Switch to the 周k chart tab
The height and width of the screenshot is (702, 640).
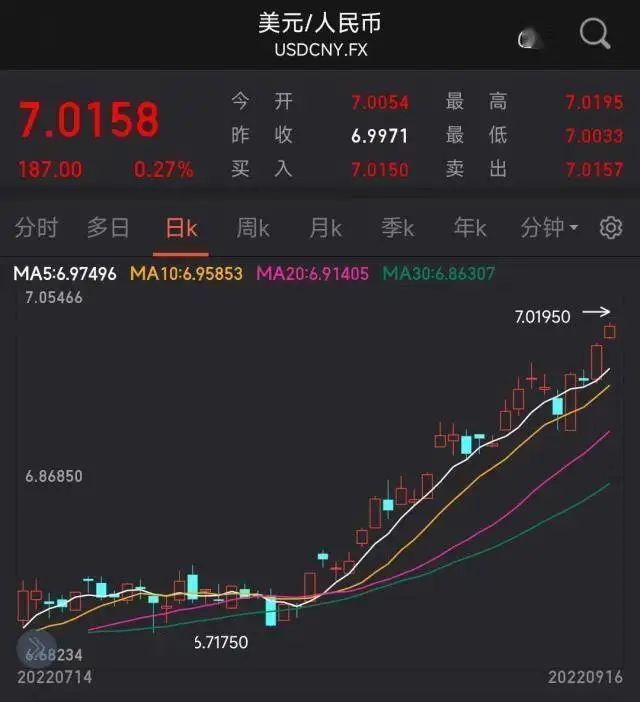pos(253,228)
